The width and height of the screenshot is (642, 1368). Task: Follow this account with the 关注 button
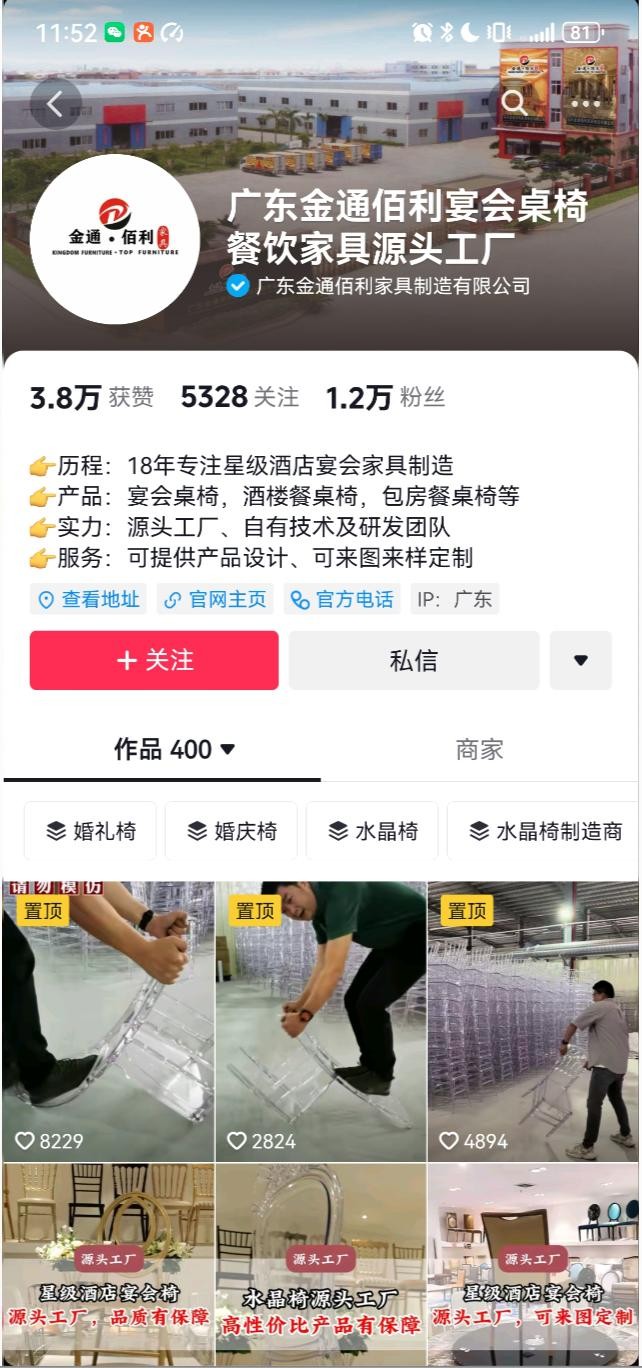(154, 660)
